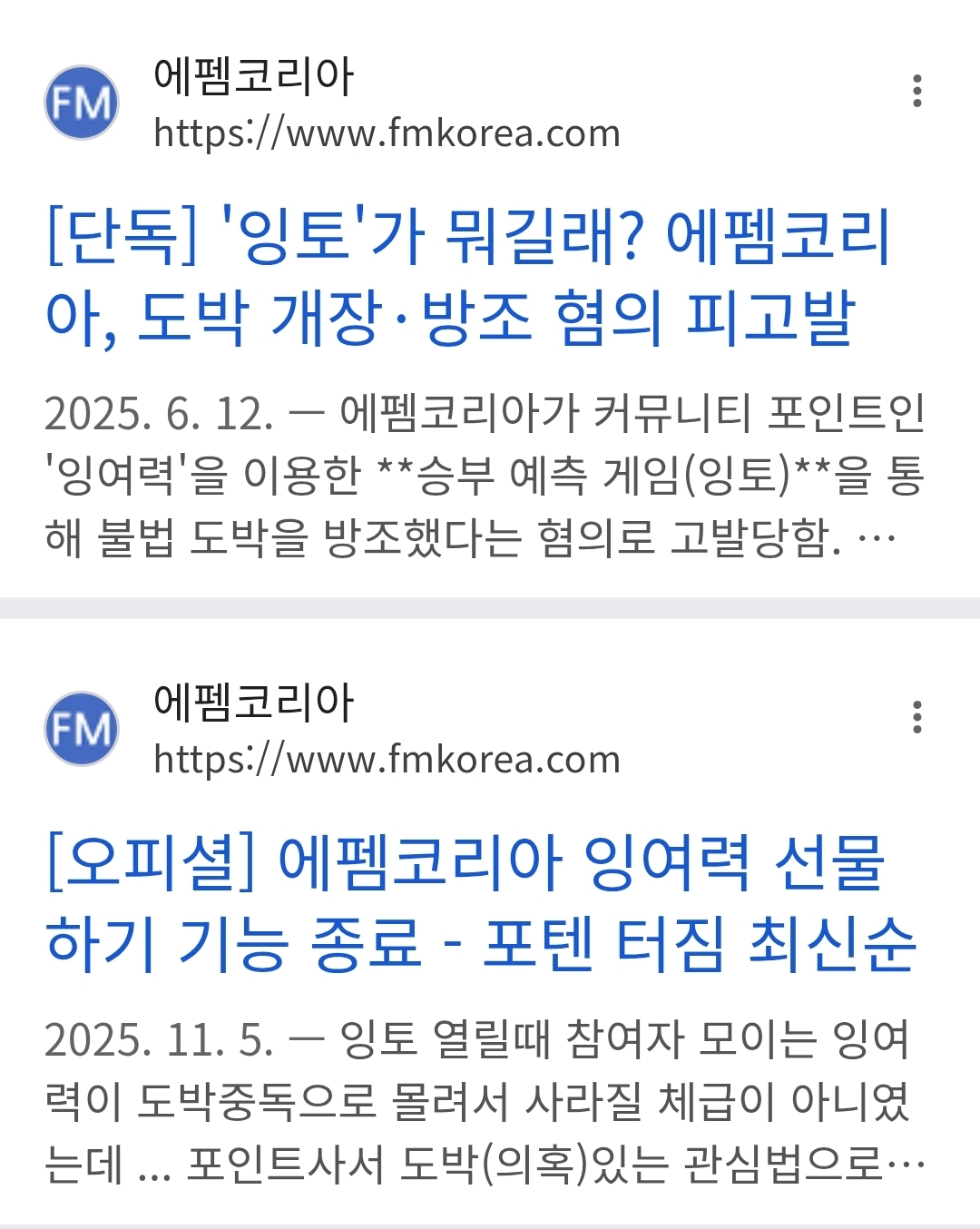The image size is (980, 1229).
Task: Tap the fmkorea.com source above 오피셜 result
Action: (x=386, y=759)
